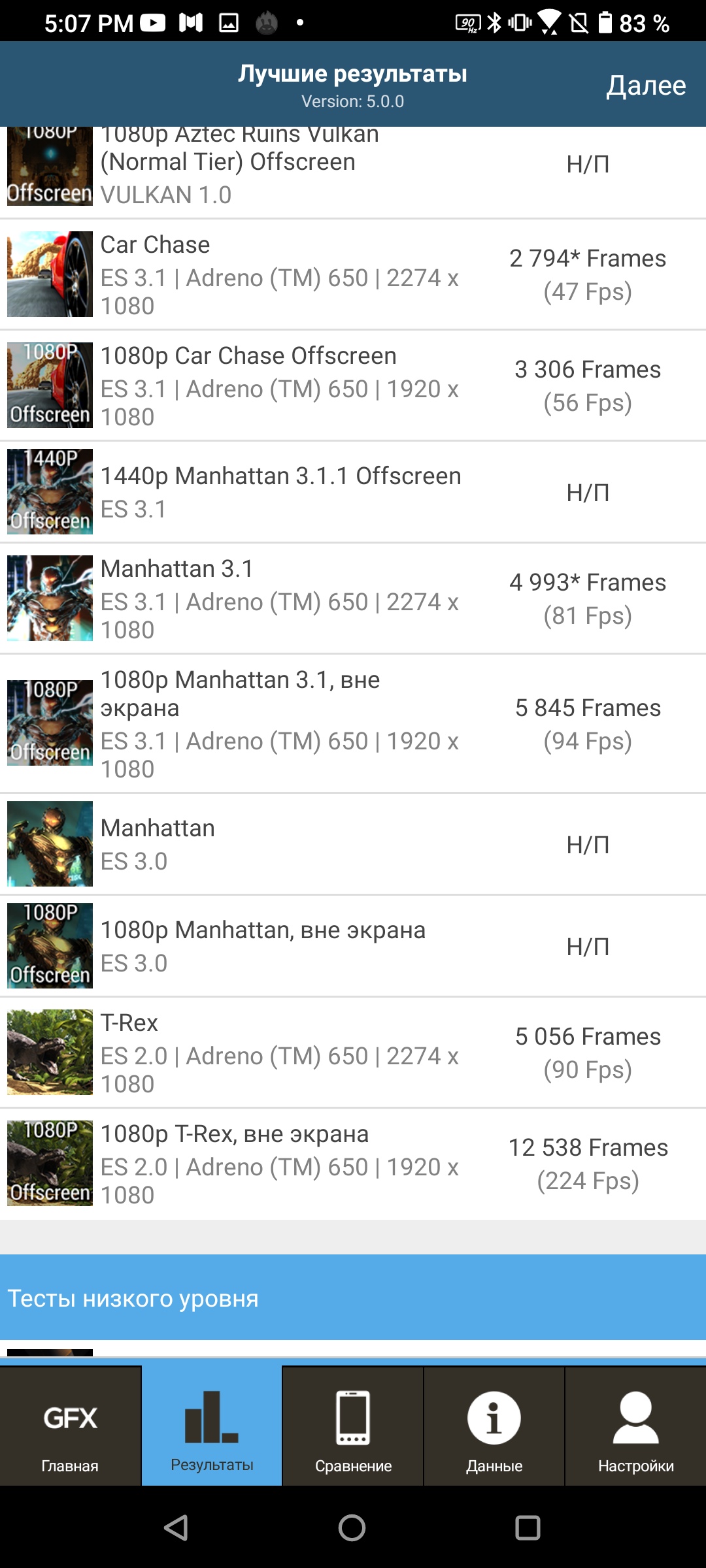This screenshot has height=1568, width=706.
Task: Open the Manhattan ES 3.0 onscreen row
Action: (x=353, y=844)
